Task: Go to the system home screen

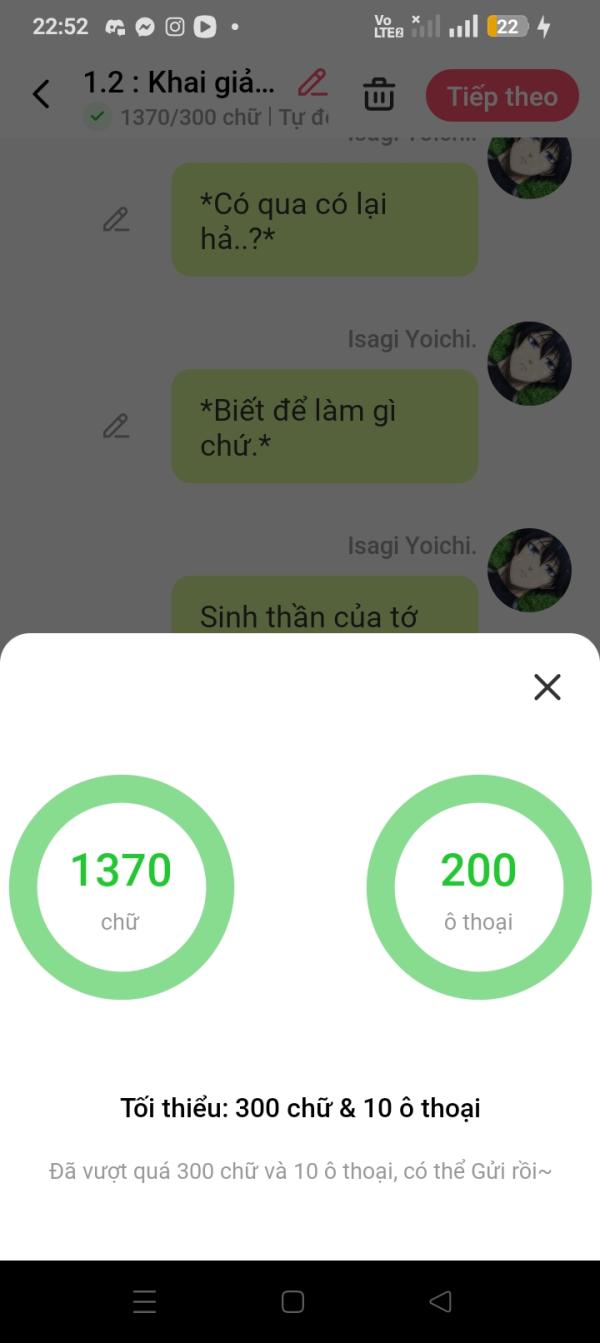Action: [x=293, y=1301]
